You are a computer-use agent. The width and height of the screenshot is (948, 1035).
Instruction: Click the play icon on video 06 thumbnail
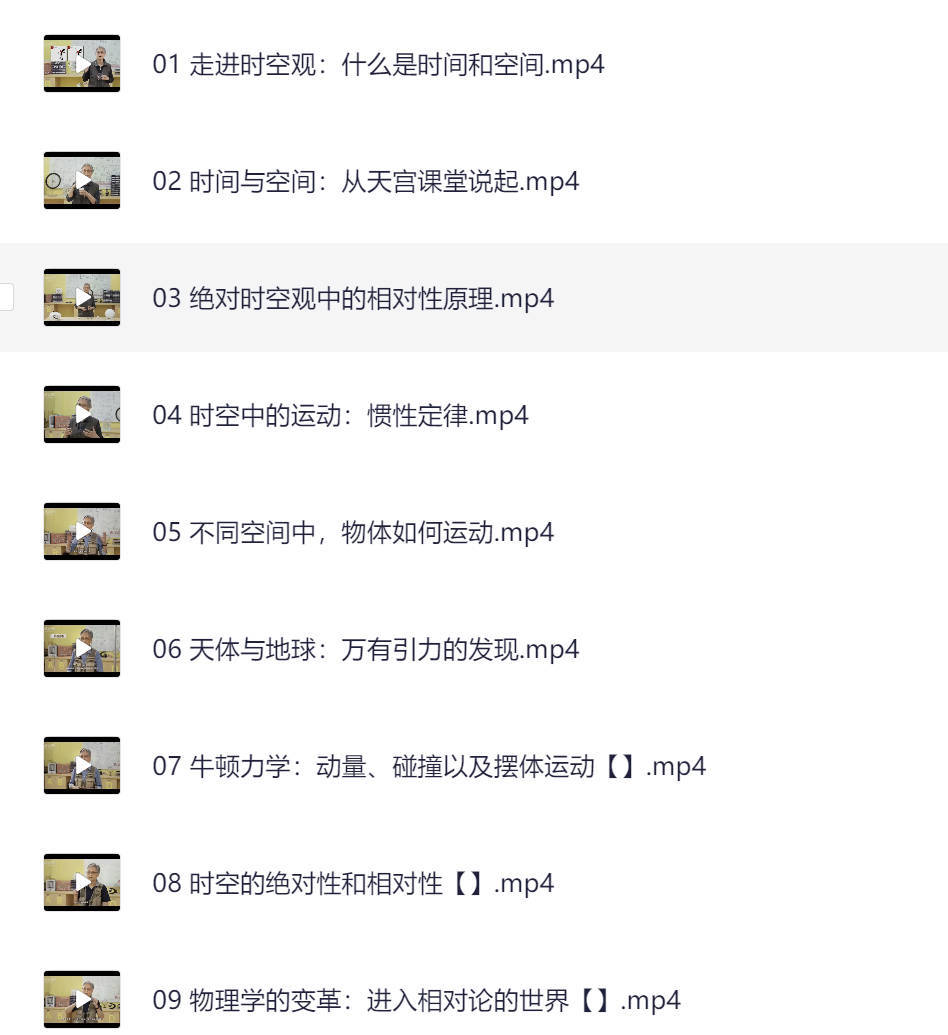84,649
